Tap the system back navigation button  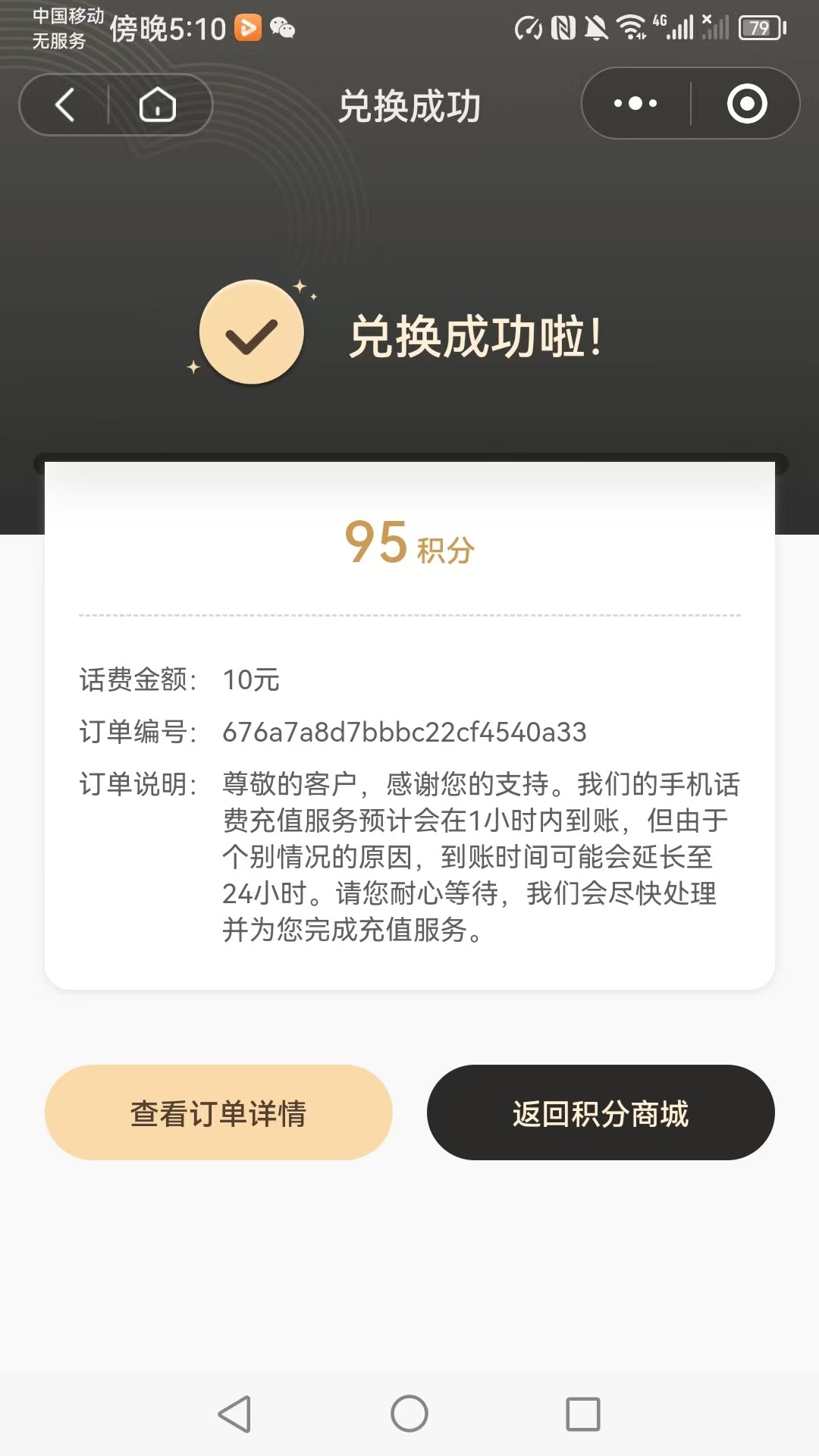(235, 1414)
